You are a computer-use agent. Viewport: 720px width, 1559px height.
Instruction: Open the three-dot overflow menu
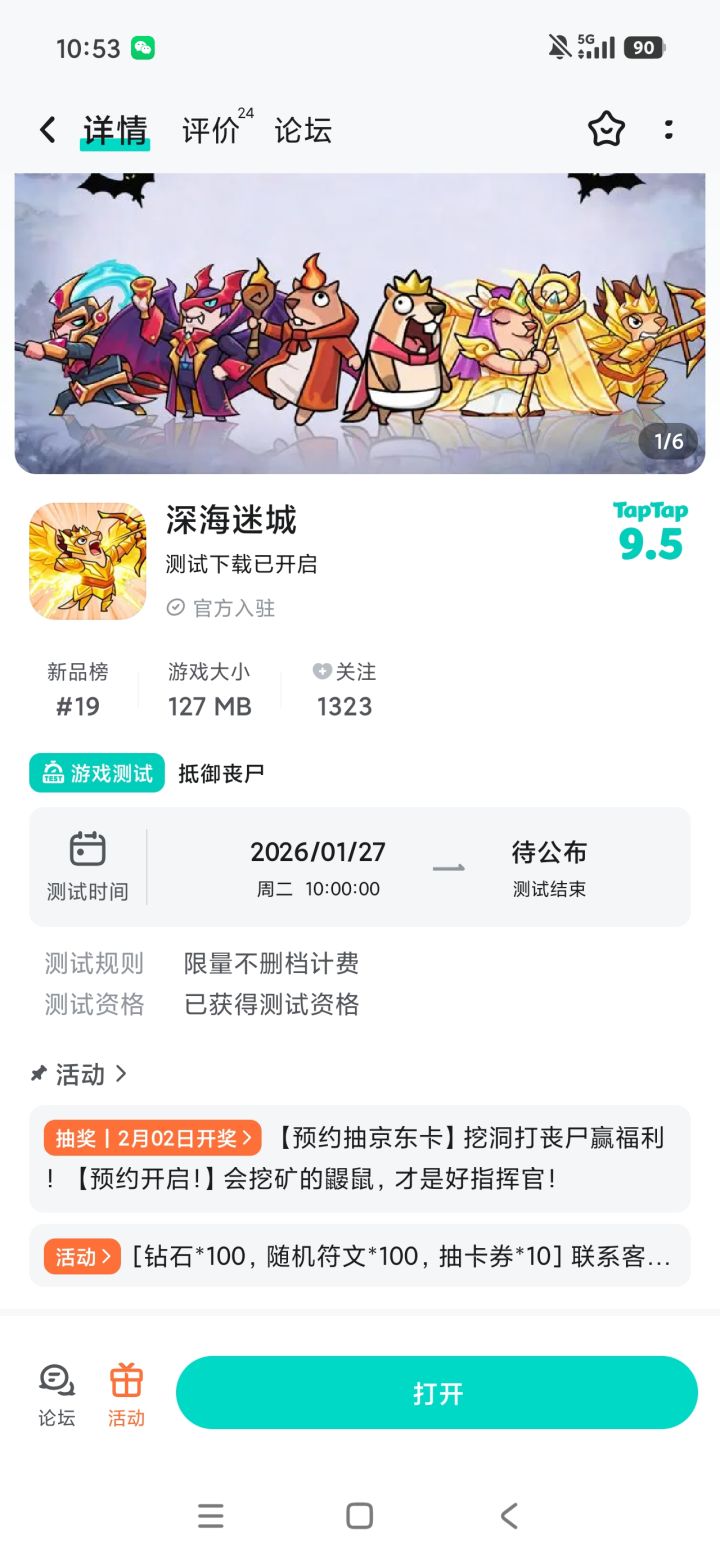(668, 129)
